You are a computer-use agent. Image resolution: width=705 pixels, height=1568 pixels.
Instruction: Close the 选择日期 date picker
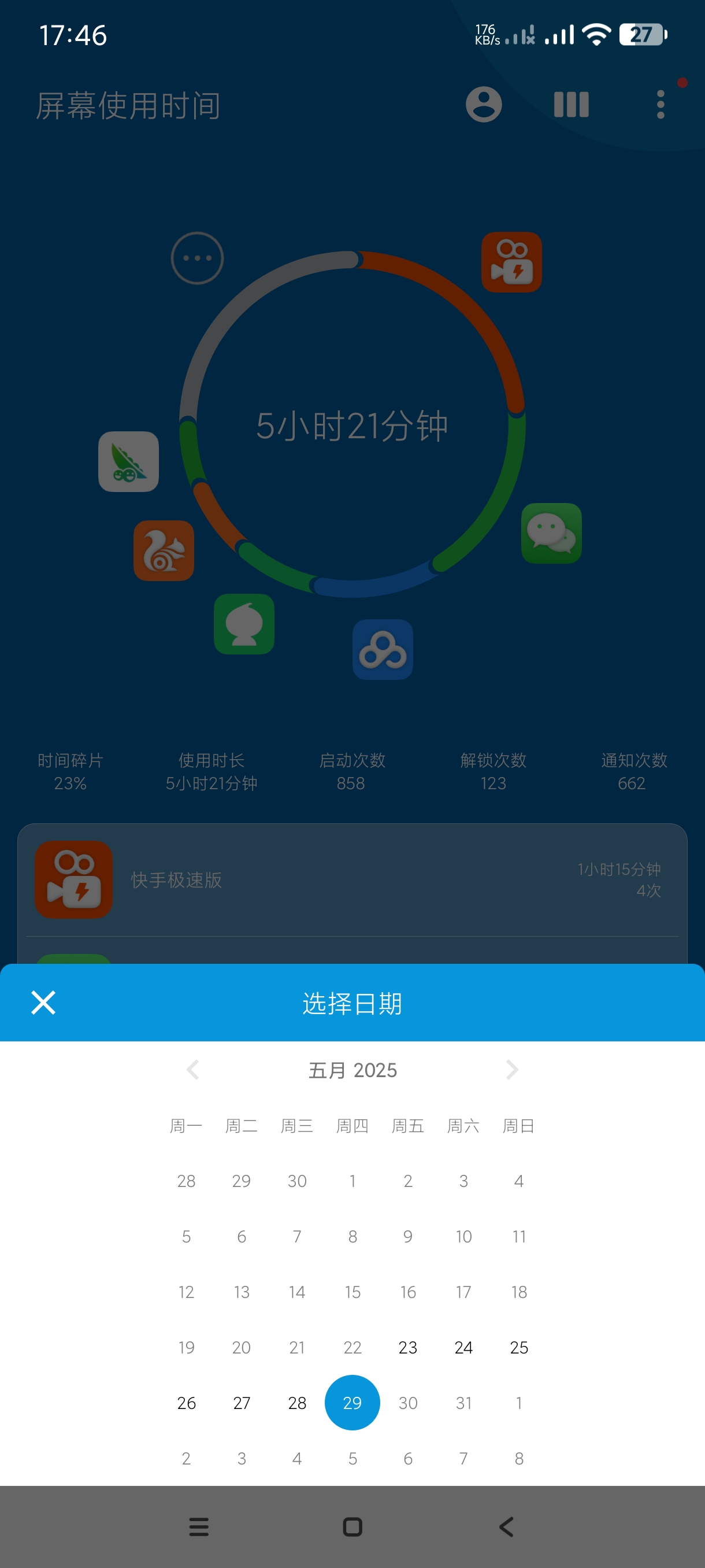[43, 1003]
